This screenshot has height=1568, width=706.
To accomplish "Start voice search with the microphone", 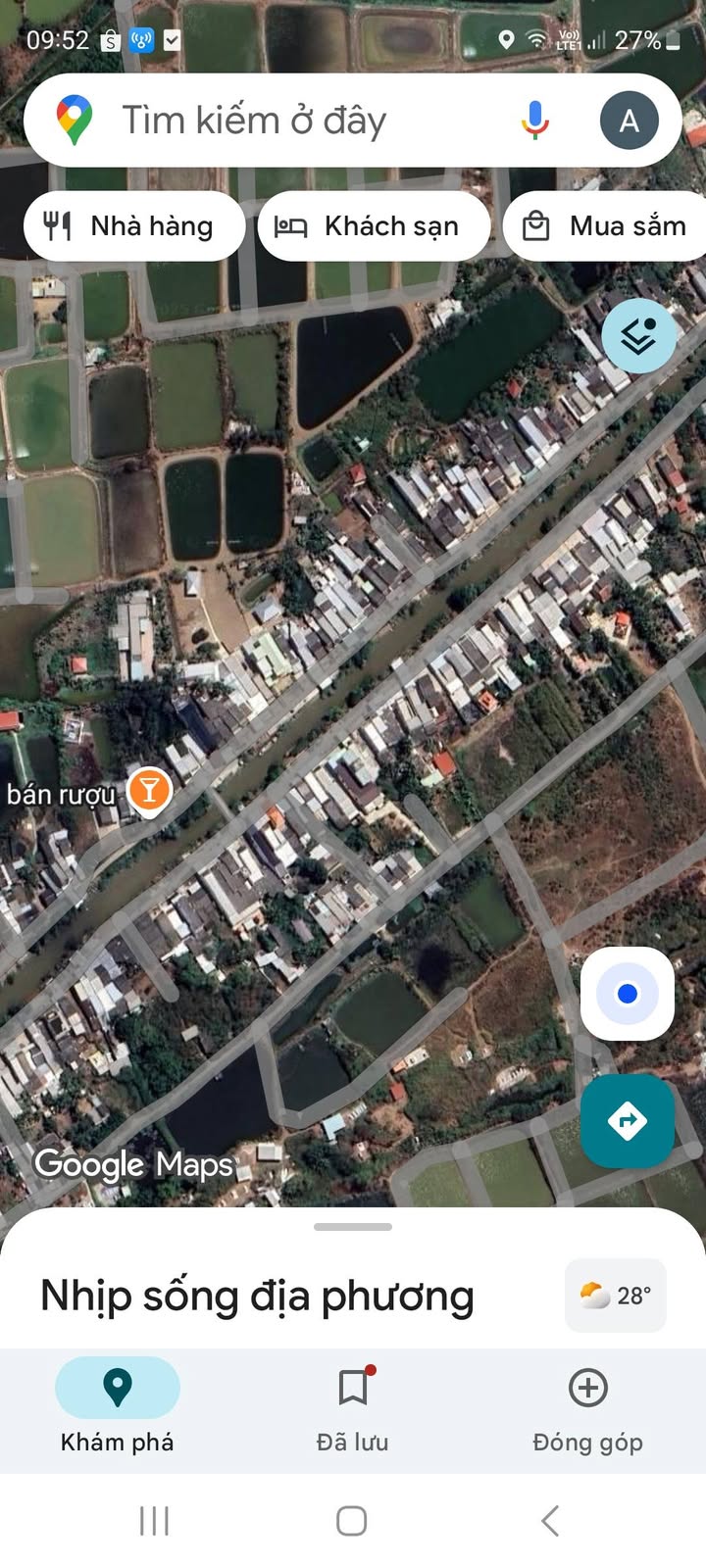I will point(534,121).
